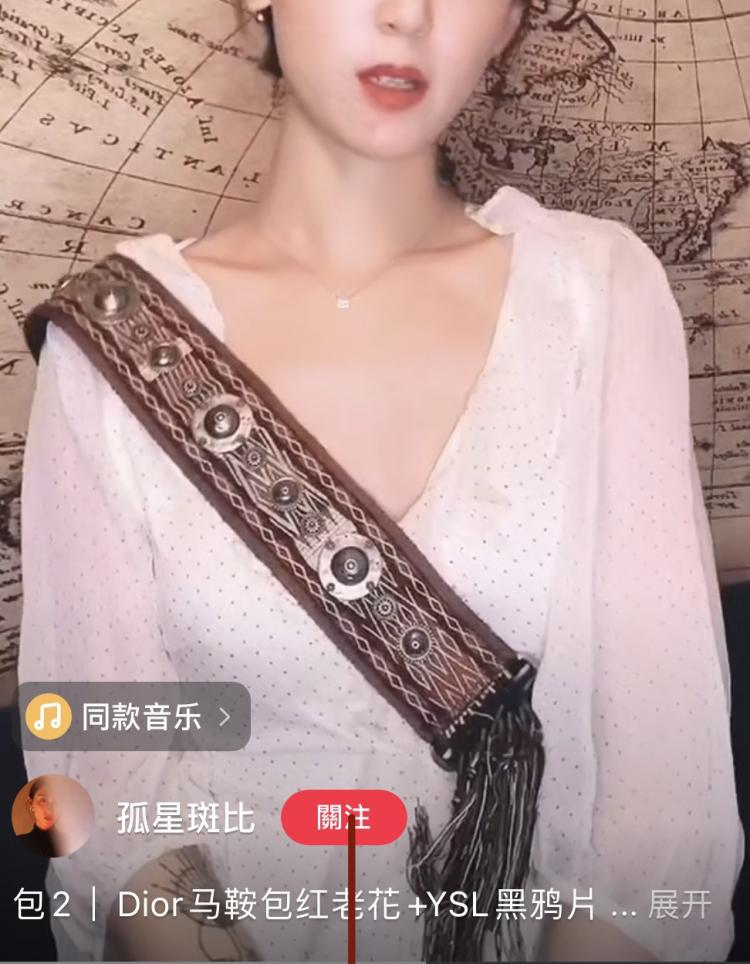Screen dimensions: 750x964
Task: Follow 孤星斑比 with the 關注 button
Action: click(343, 818)
